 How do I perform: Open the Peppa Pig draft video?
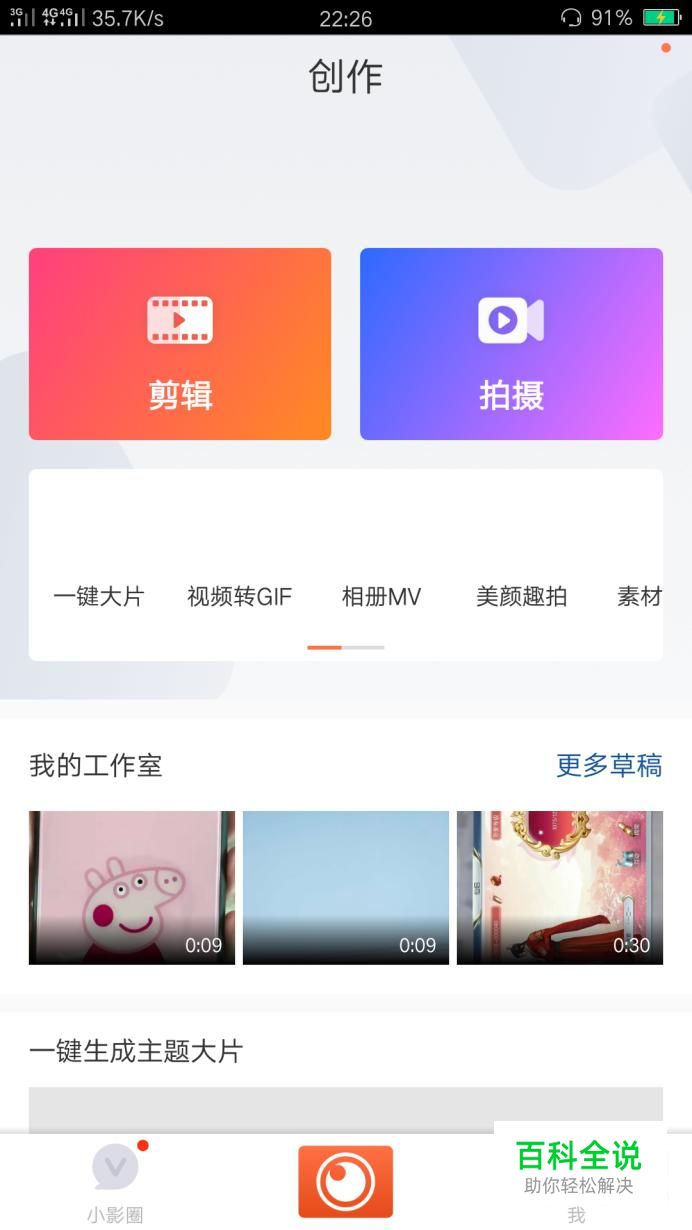(132, 887)
